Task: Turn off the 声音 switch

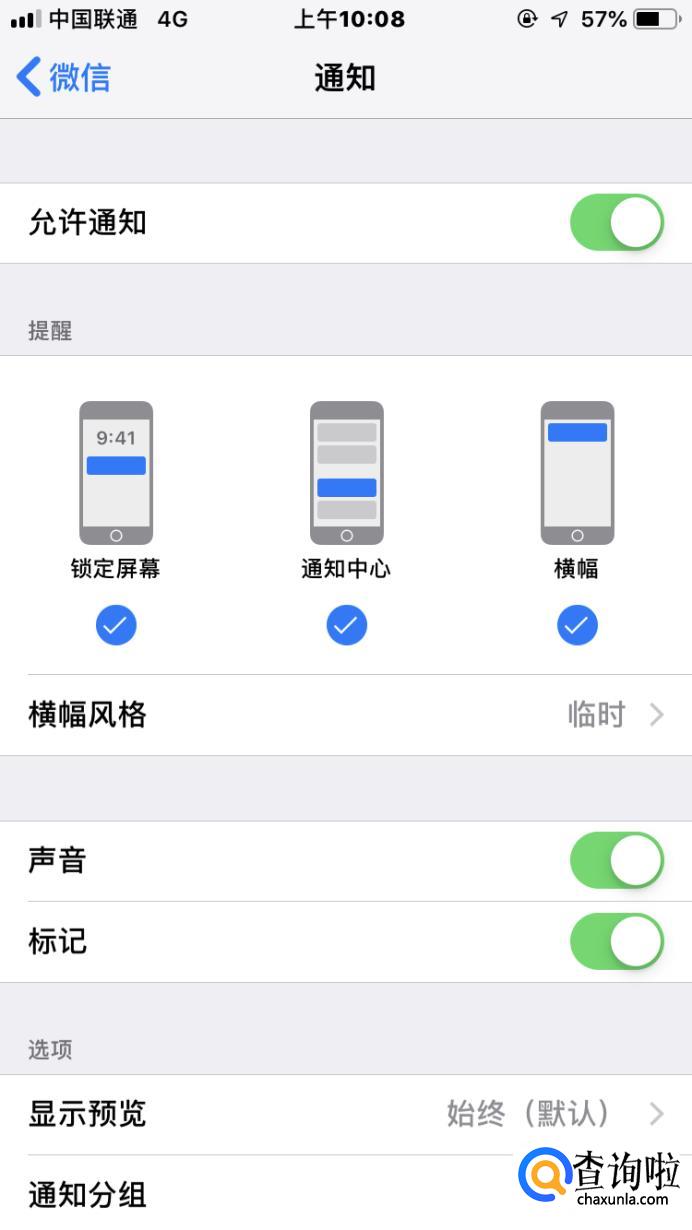Action: coord(616,860)
